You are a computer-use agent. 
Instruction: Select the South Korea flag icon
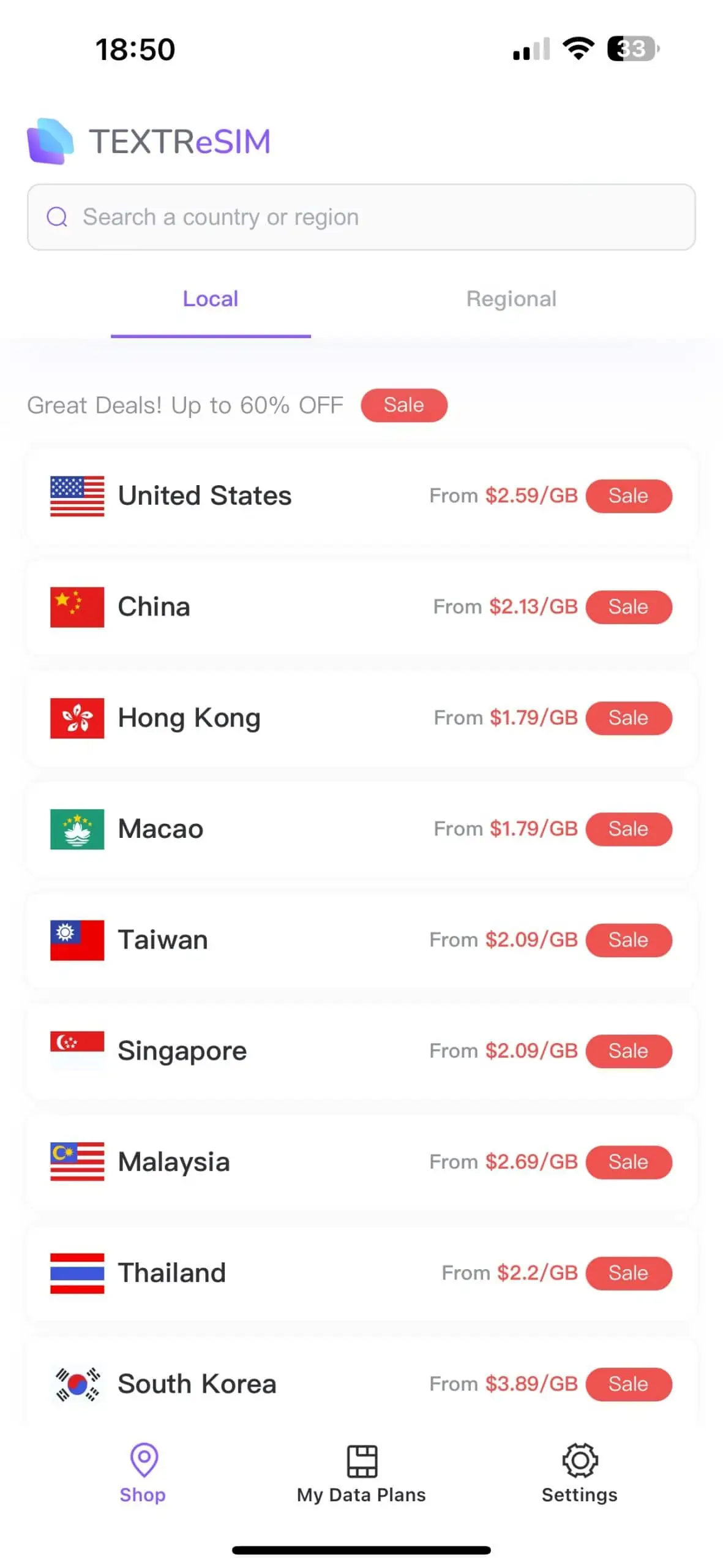76,1383
